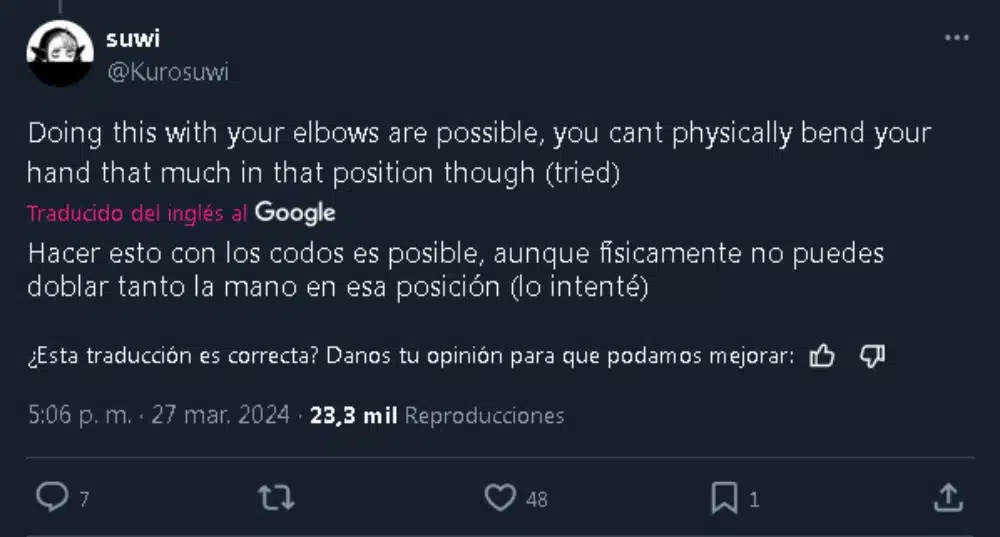Viewport: 1000px width, 537px height.
Task: Rate the translation with thumbs up
Action: coord(822,356)
